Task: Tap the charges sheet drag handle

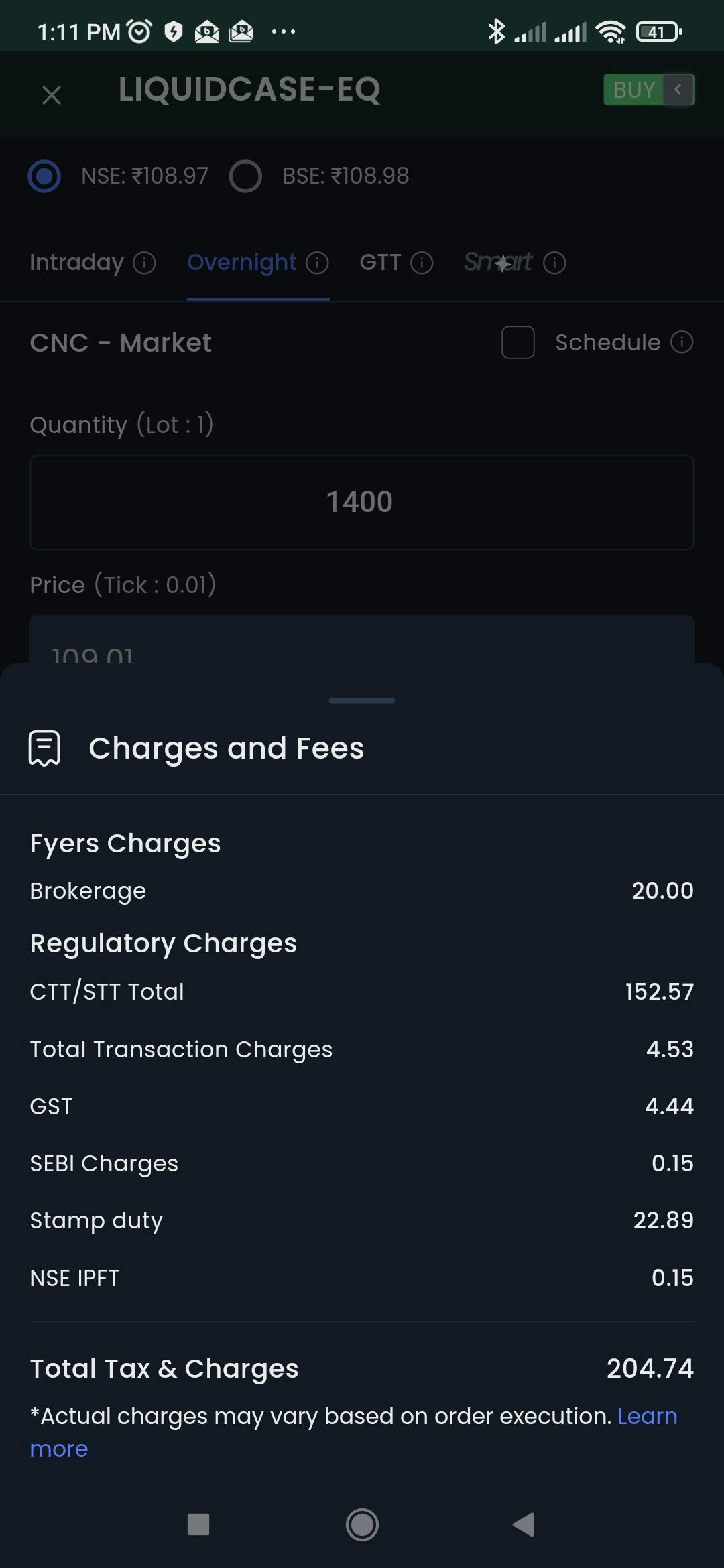Action: coord(362,700)
